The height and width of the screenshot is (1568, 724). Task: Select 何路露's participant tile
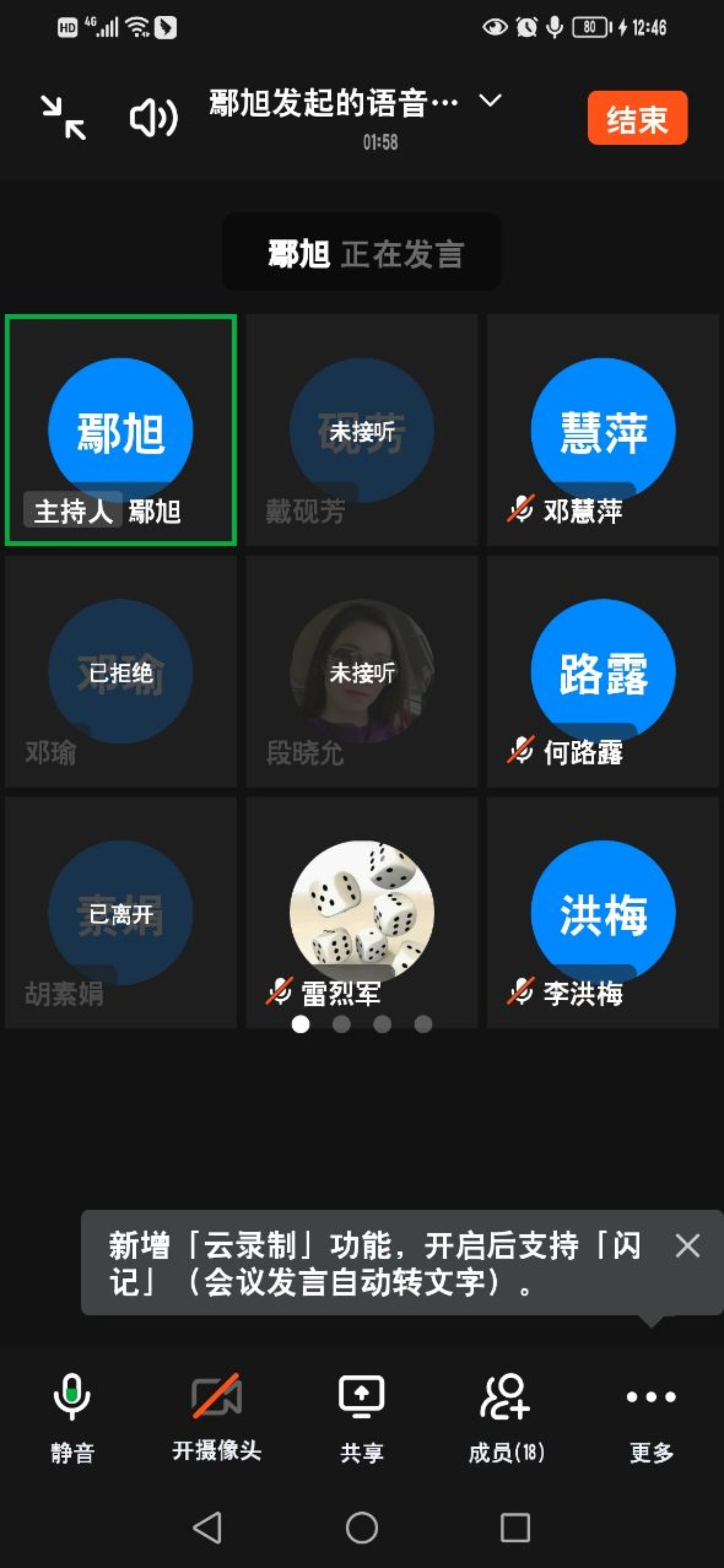(602, 671)
